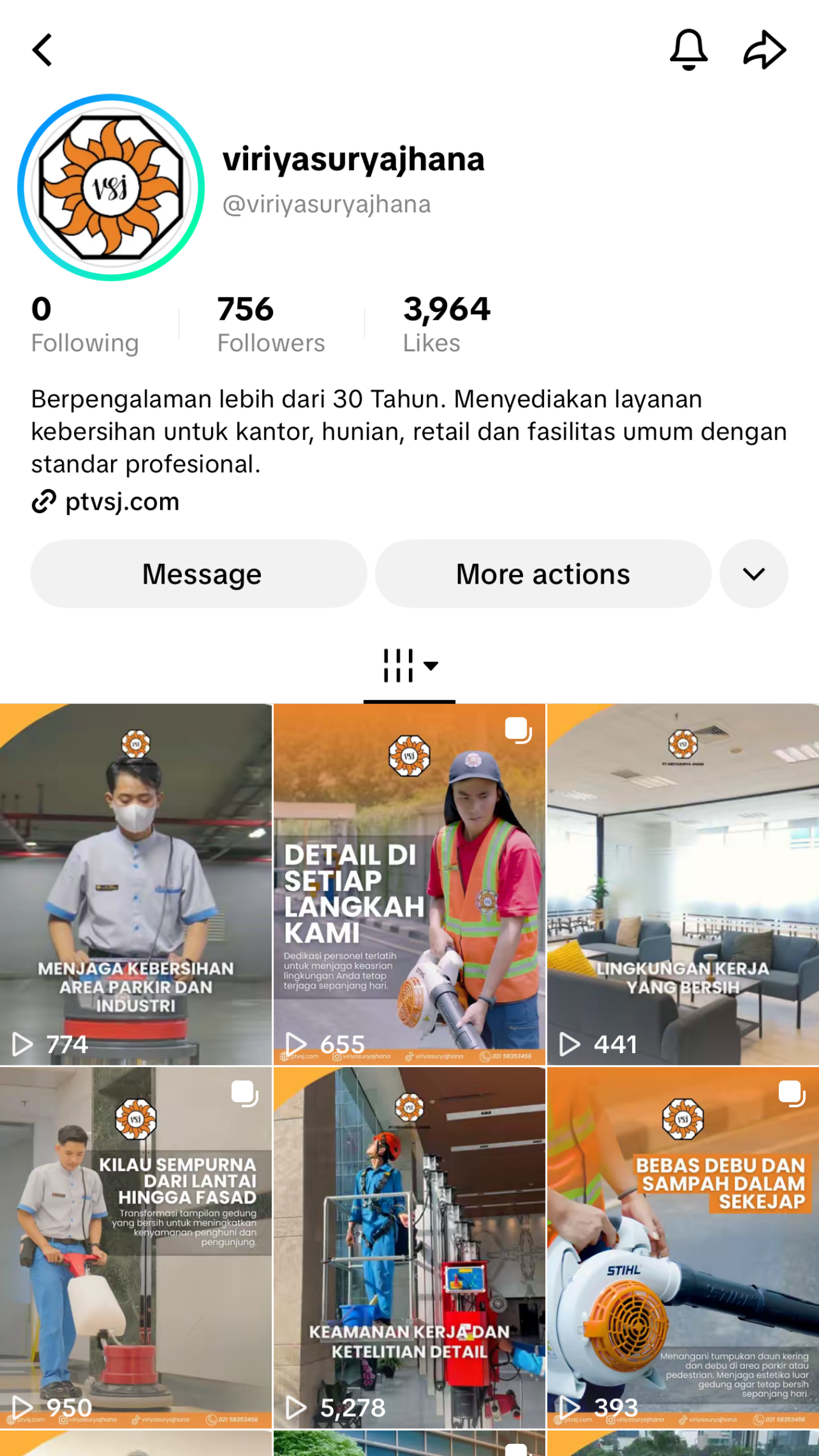The width and height of the screenshot is (819, 1456).
Task: Share this profile
Action: 764,50
